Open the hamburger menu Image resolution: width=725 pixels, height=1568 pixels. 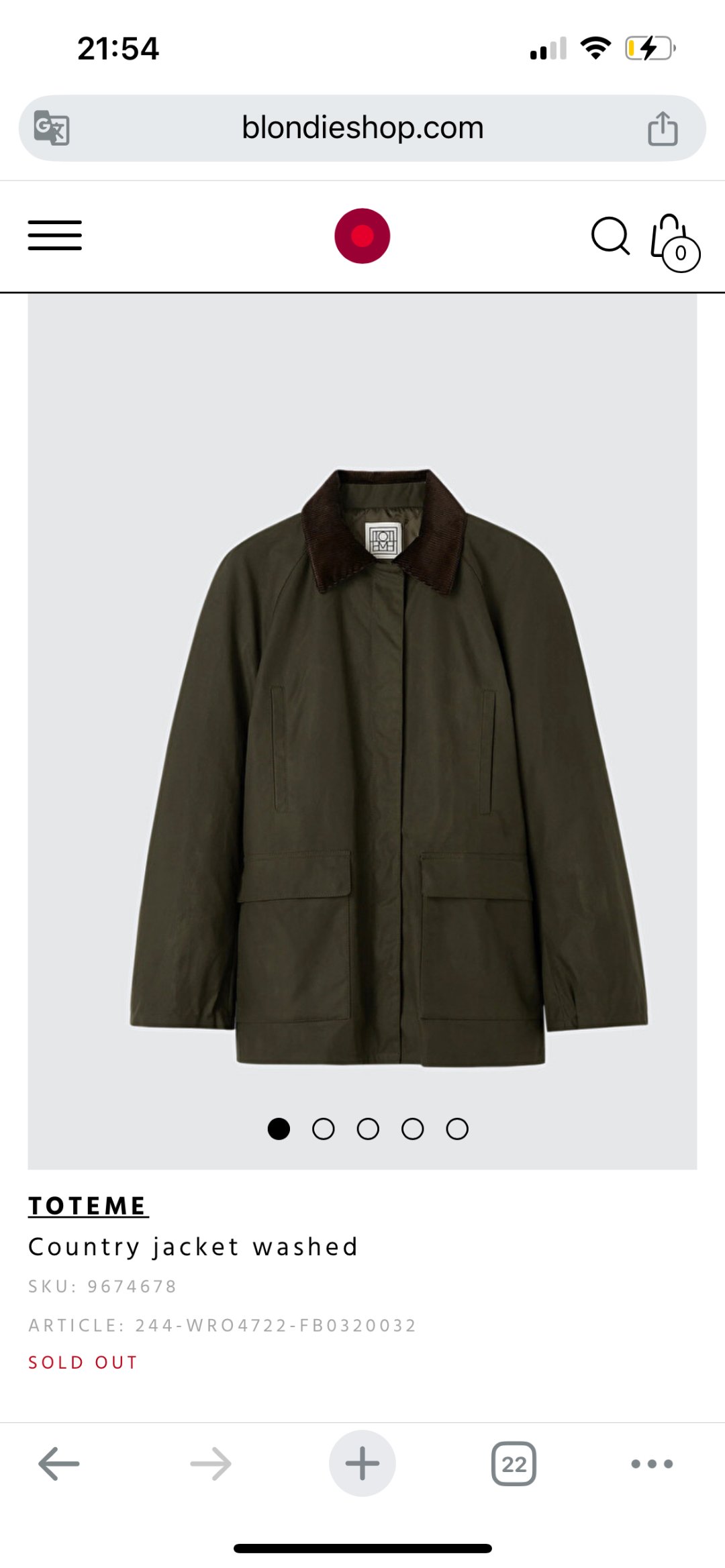[55, 236]
